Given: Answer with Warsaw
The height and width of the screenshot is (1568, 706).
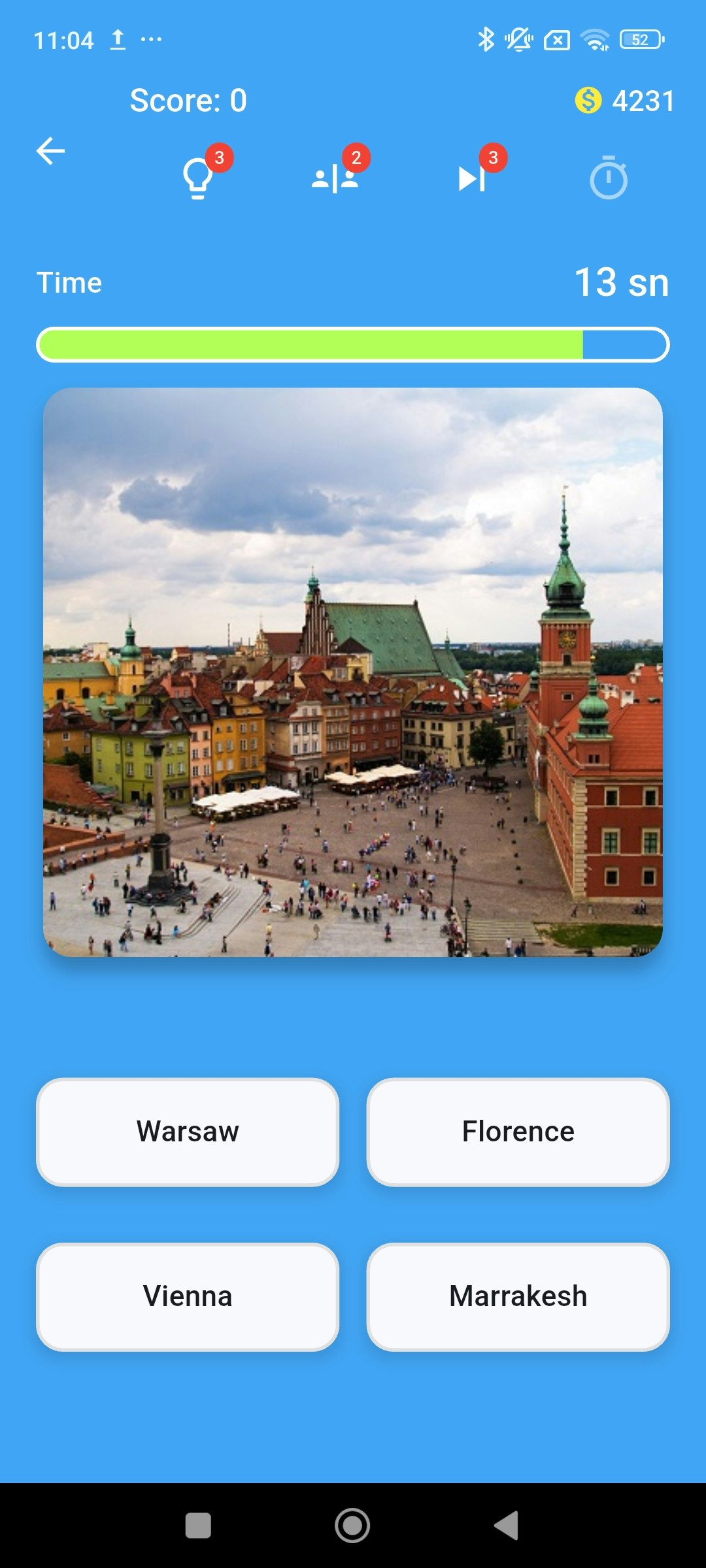Looking at the screenshot, I should pos(188,1132).
